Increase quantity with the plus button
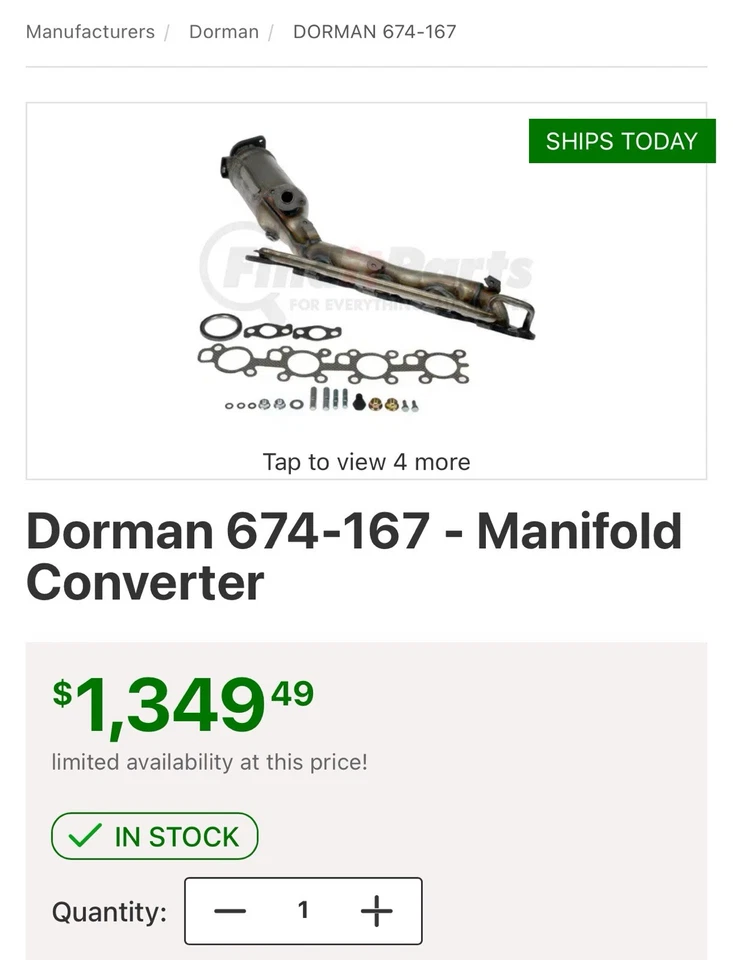The width and height of the screenshot is (733, 960). [376, 911]
